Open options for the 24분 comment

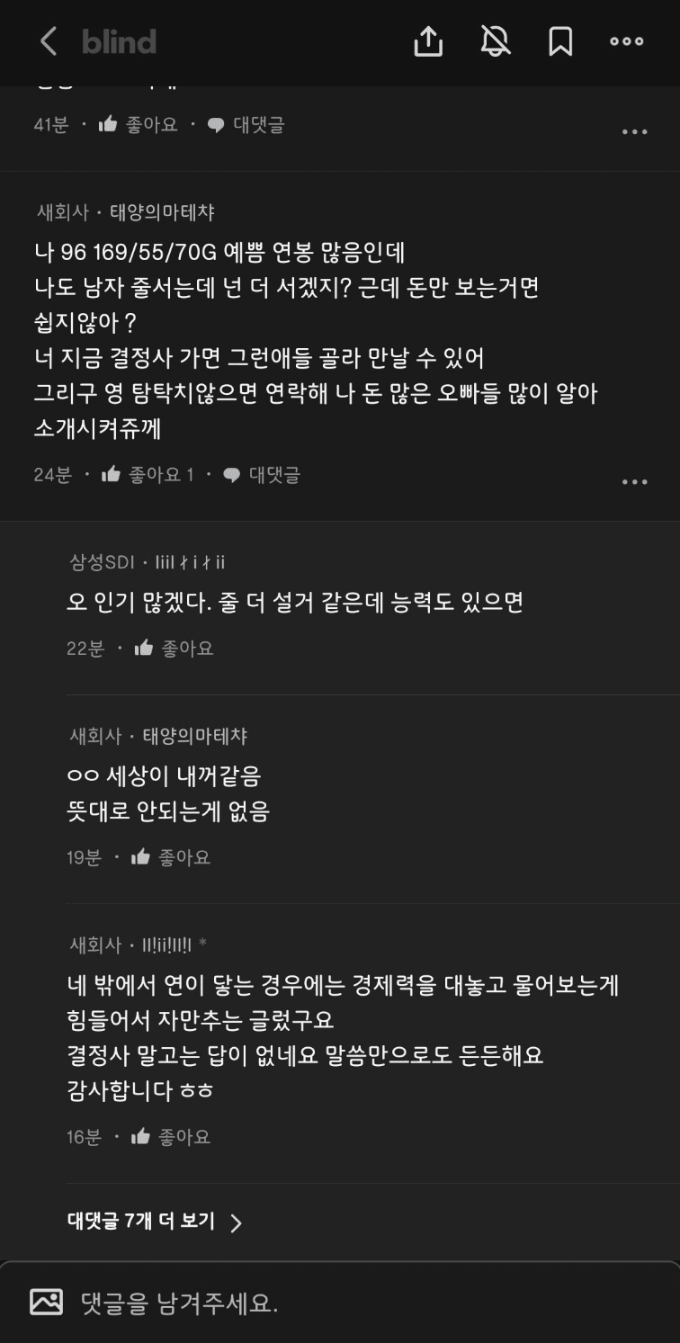tap(634, 482)
